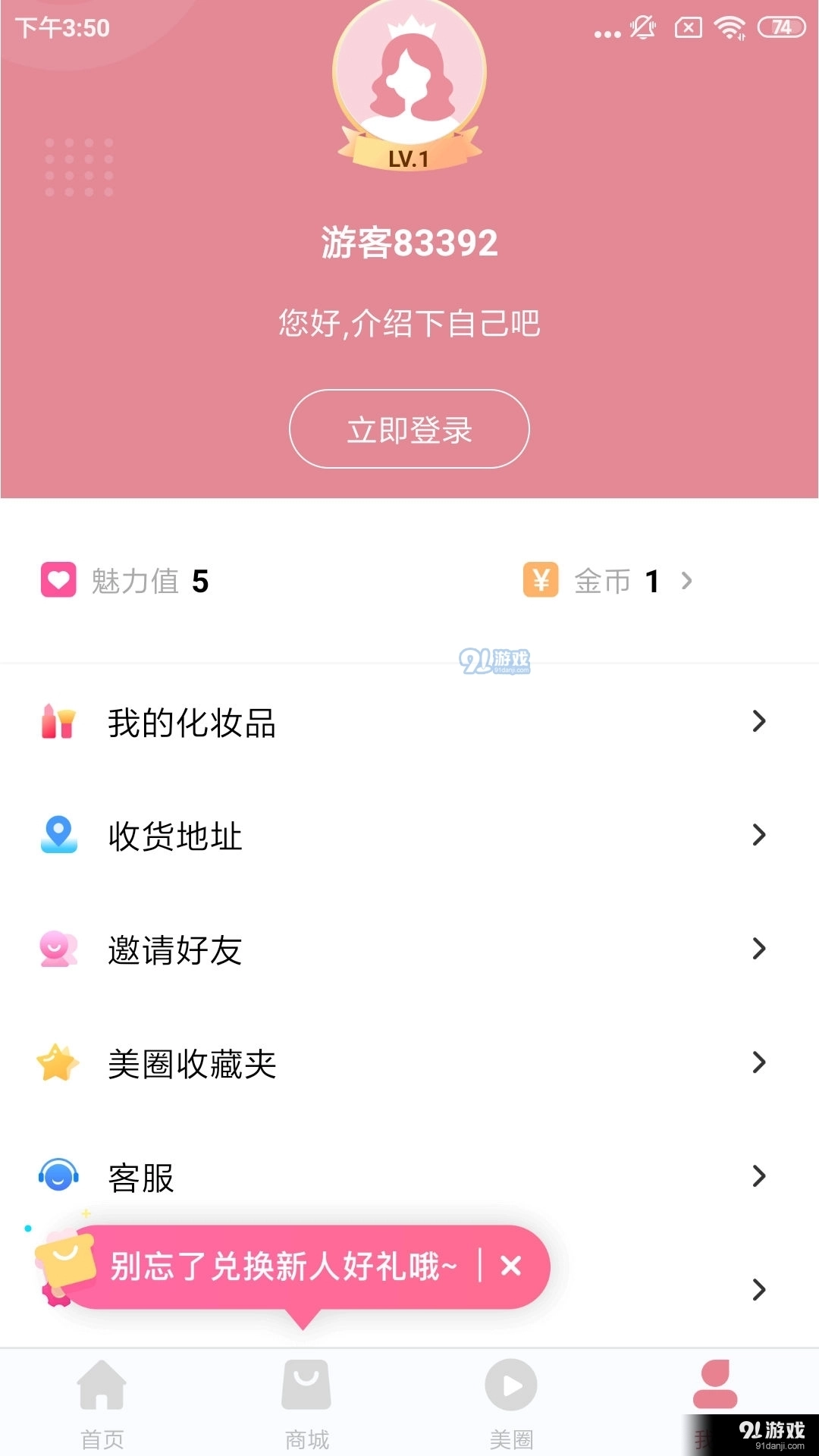Switch to the 美圈 tab
This screenshot has height=1456, width=819.
coord(511,1401)
